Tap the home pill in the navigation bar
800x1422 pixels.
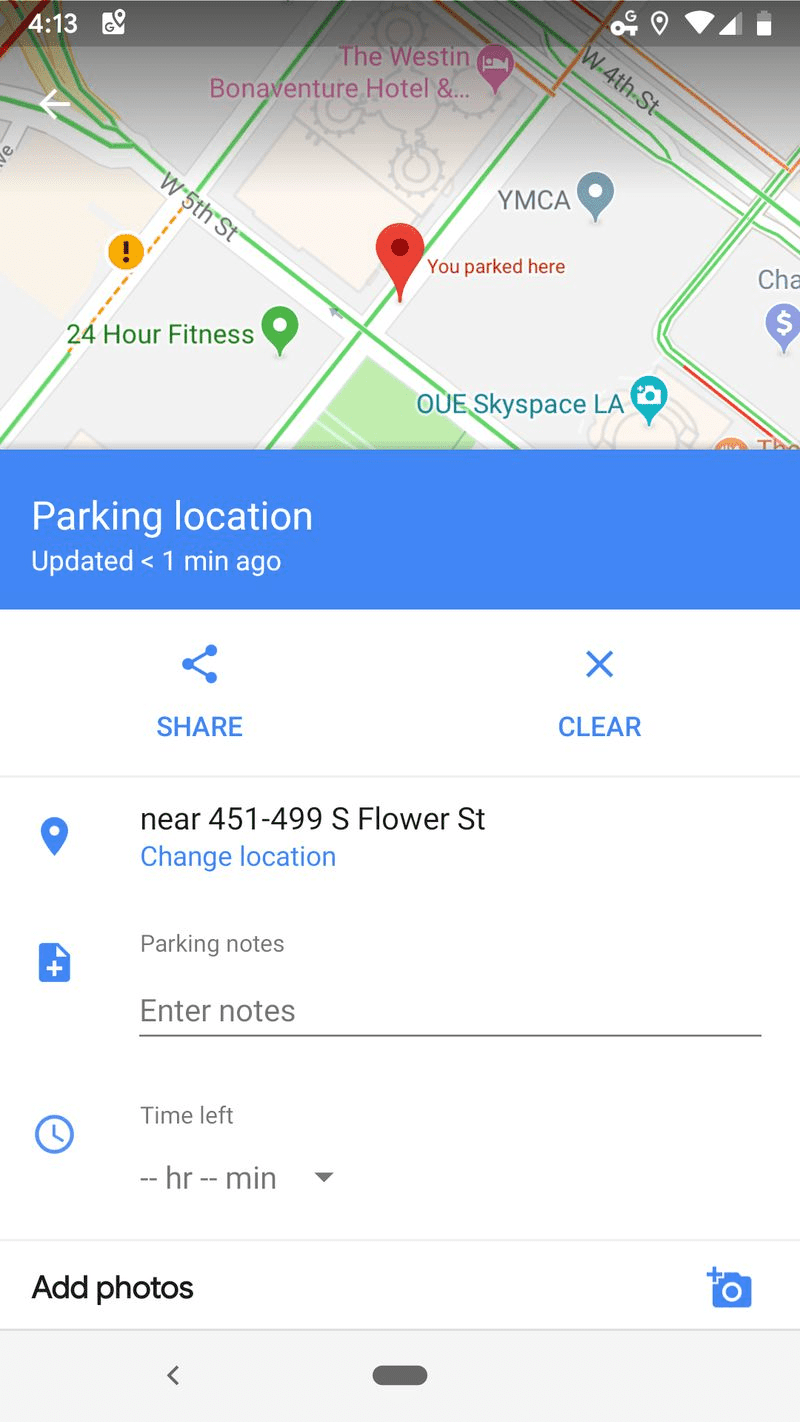click(x=400, y=1376)
